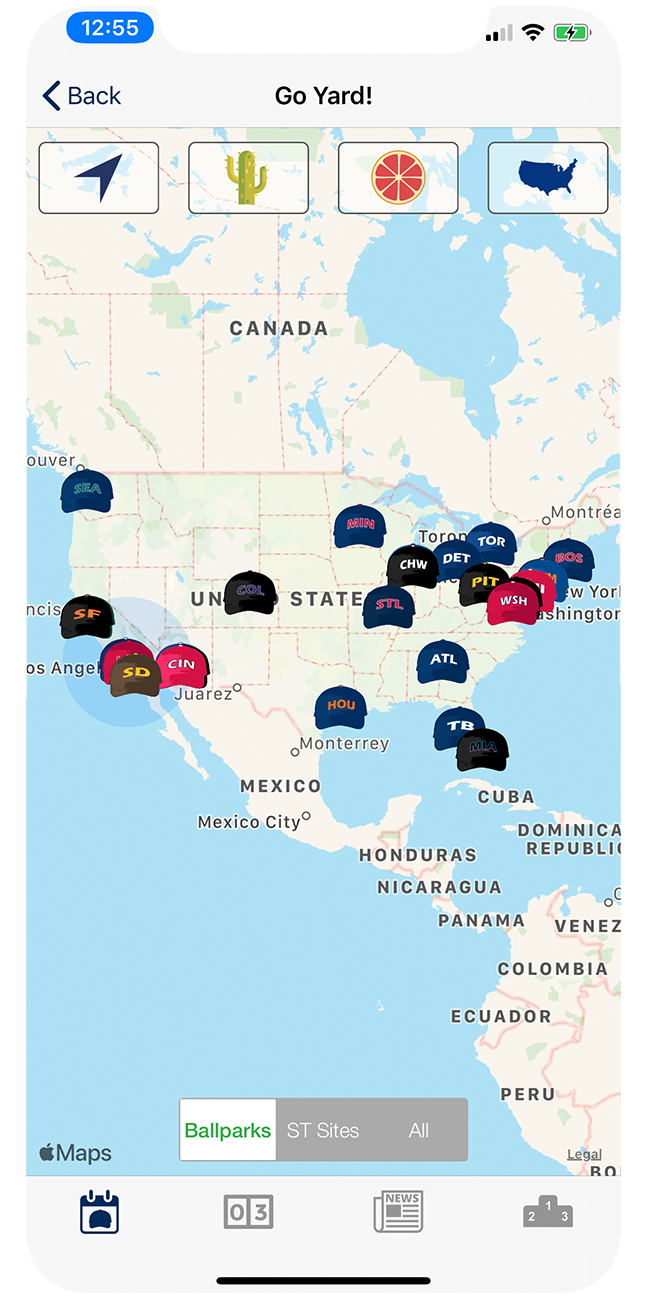This screenshot has height=1296, width=648.
Task: Open the scoreboard tab
Action: pyautogui.click(x=248, y=1211)
